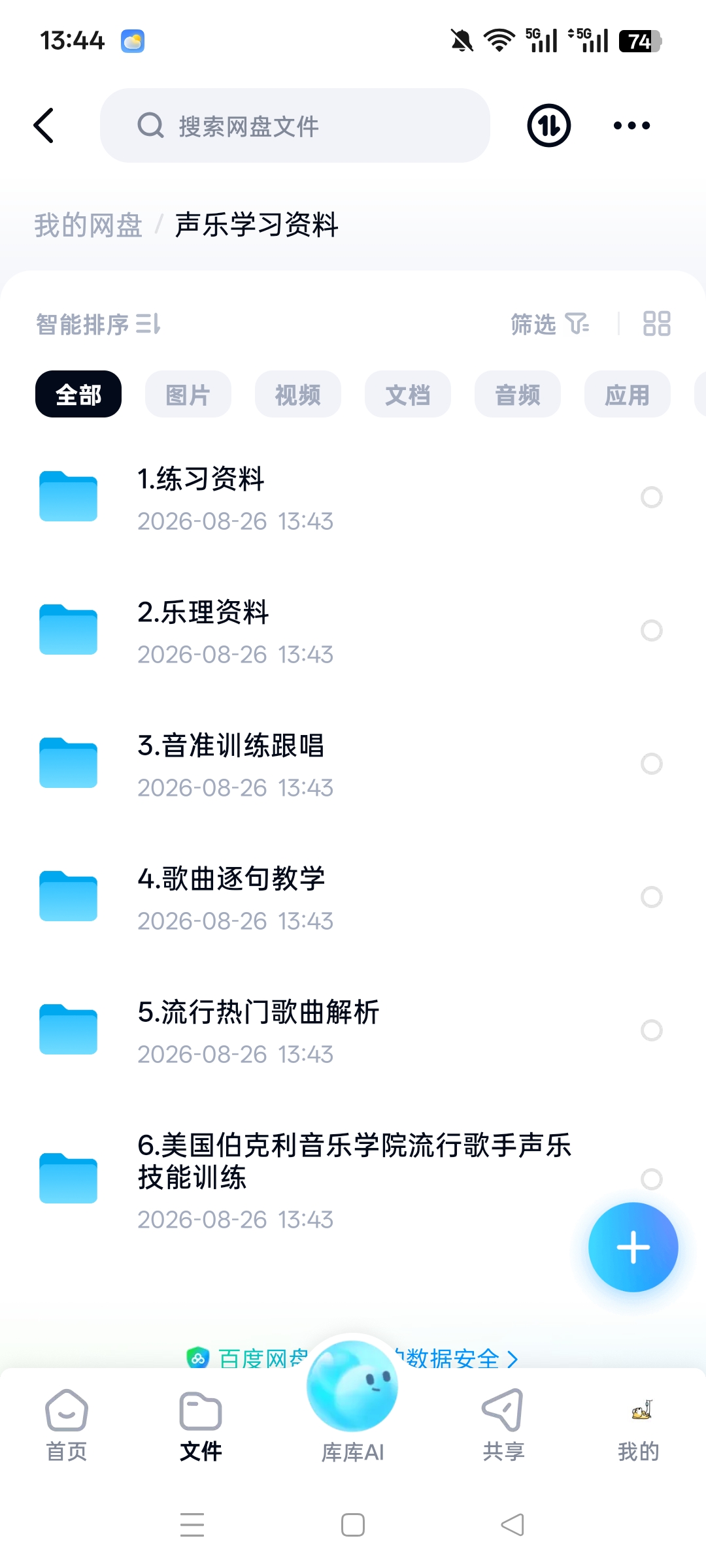The height and width of the screenshot is (1568, 706).
Task: Change sorting via 智能排序
Action: (98, 324)
